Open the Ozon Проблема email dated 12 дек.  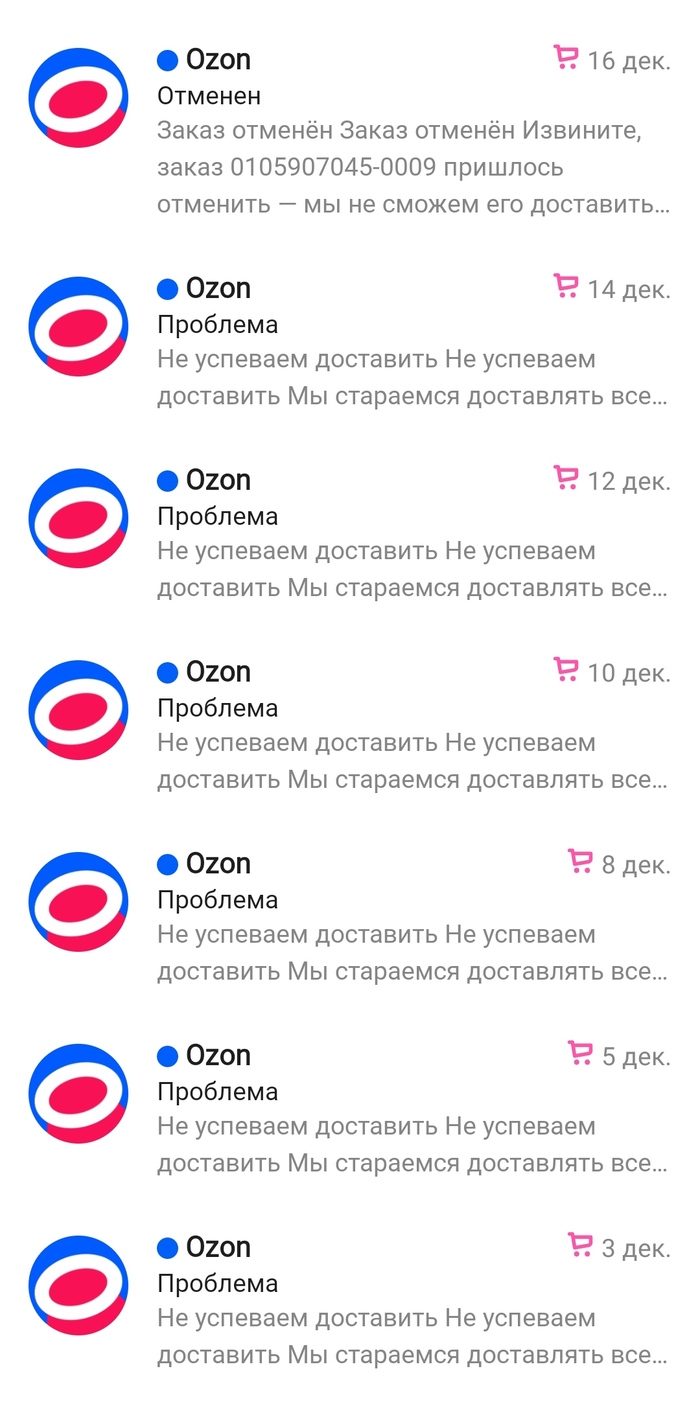410,535
